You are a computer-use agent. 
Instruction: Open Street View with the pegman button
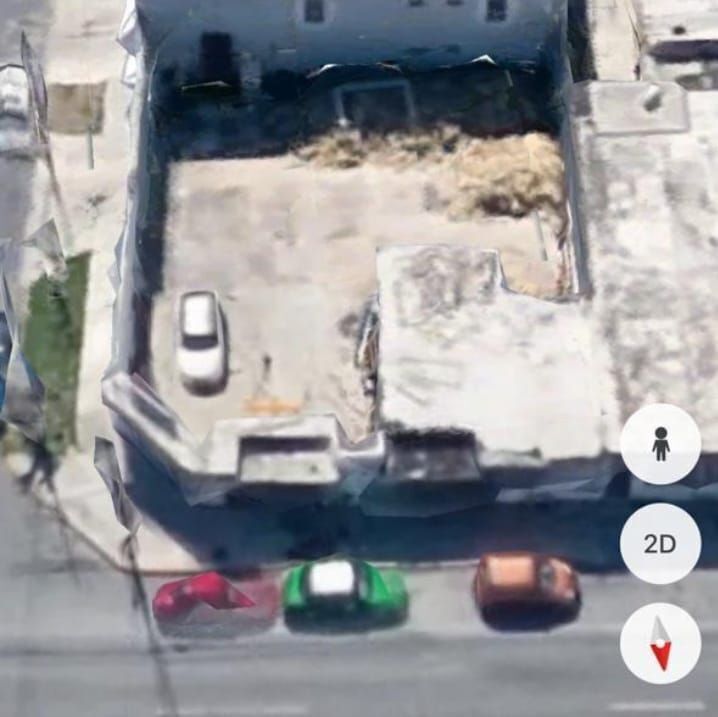pos(660,444)
